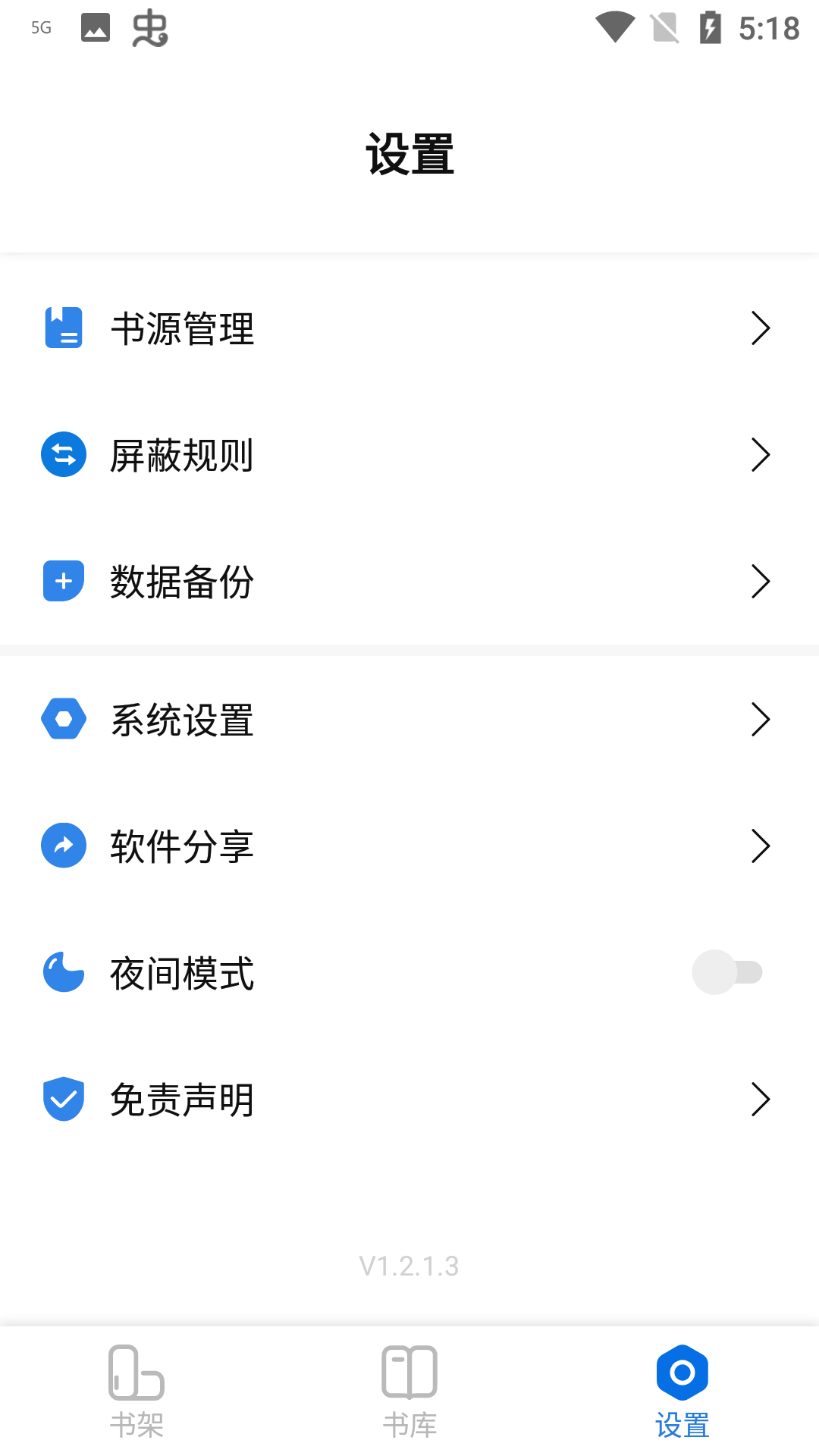Open 书源管理 via its book icon
The image size is (819, 1456).
click(x=63, y=328)
